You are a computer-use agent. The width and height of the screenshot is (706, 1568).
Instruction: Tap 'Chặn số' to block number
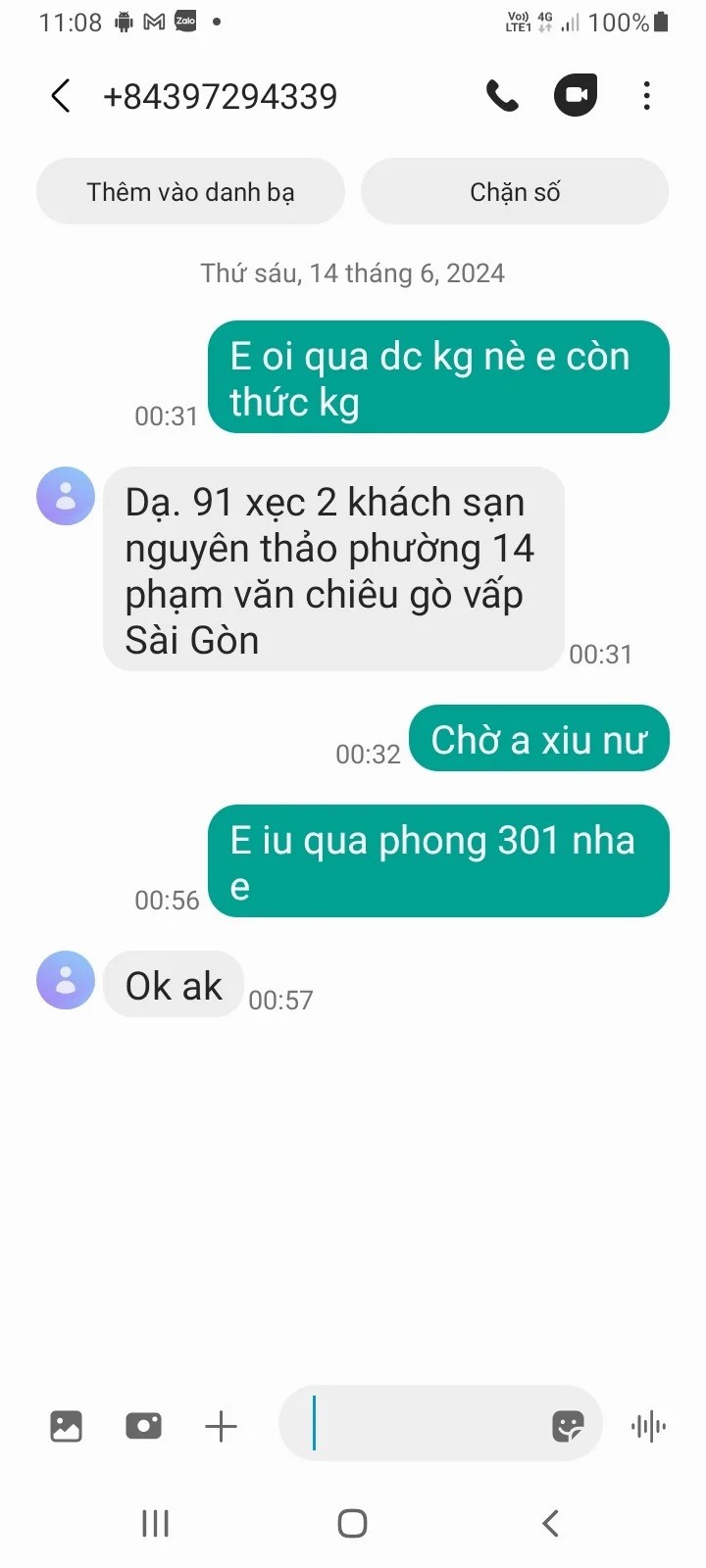pos(515,191)
